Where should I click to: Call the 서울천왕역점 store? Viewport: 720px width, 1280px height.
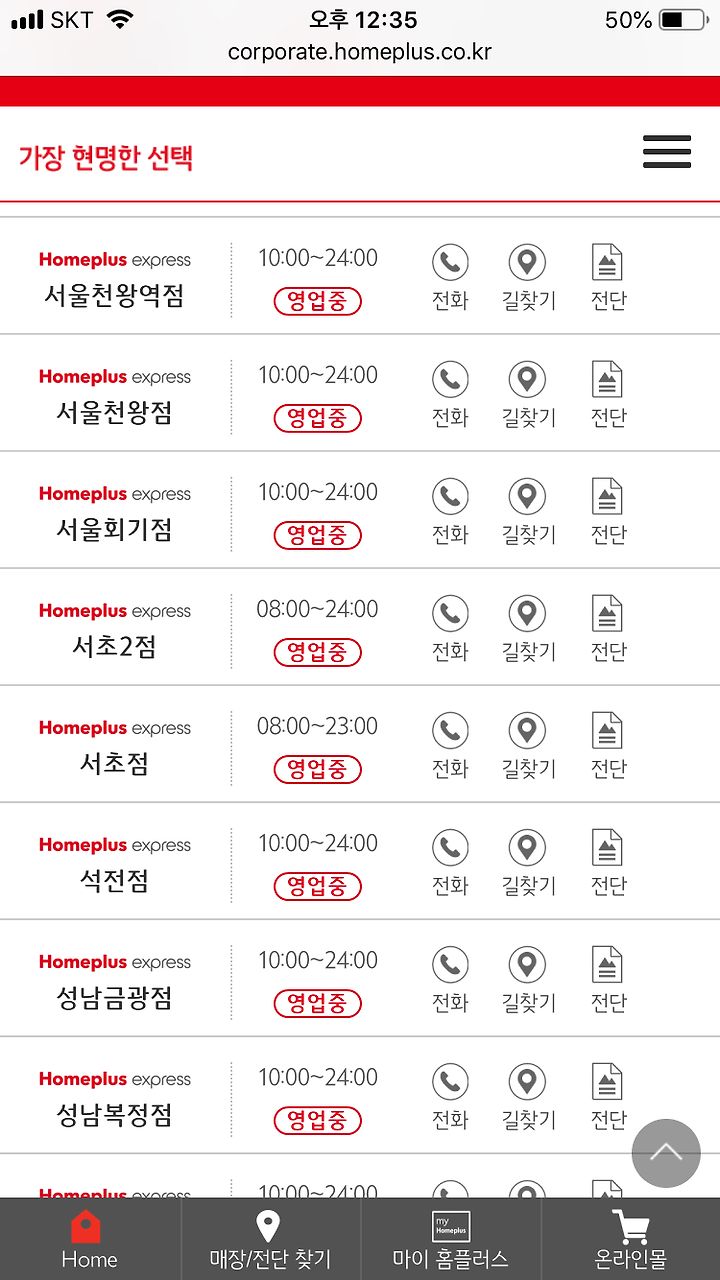point(450,278)
